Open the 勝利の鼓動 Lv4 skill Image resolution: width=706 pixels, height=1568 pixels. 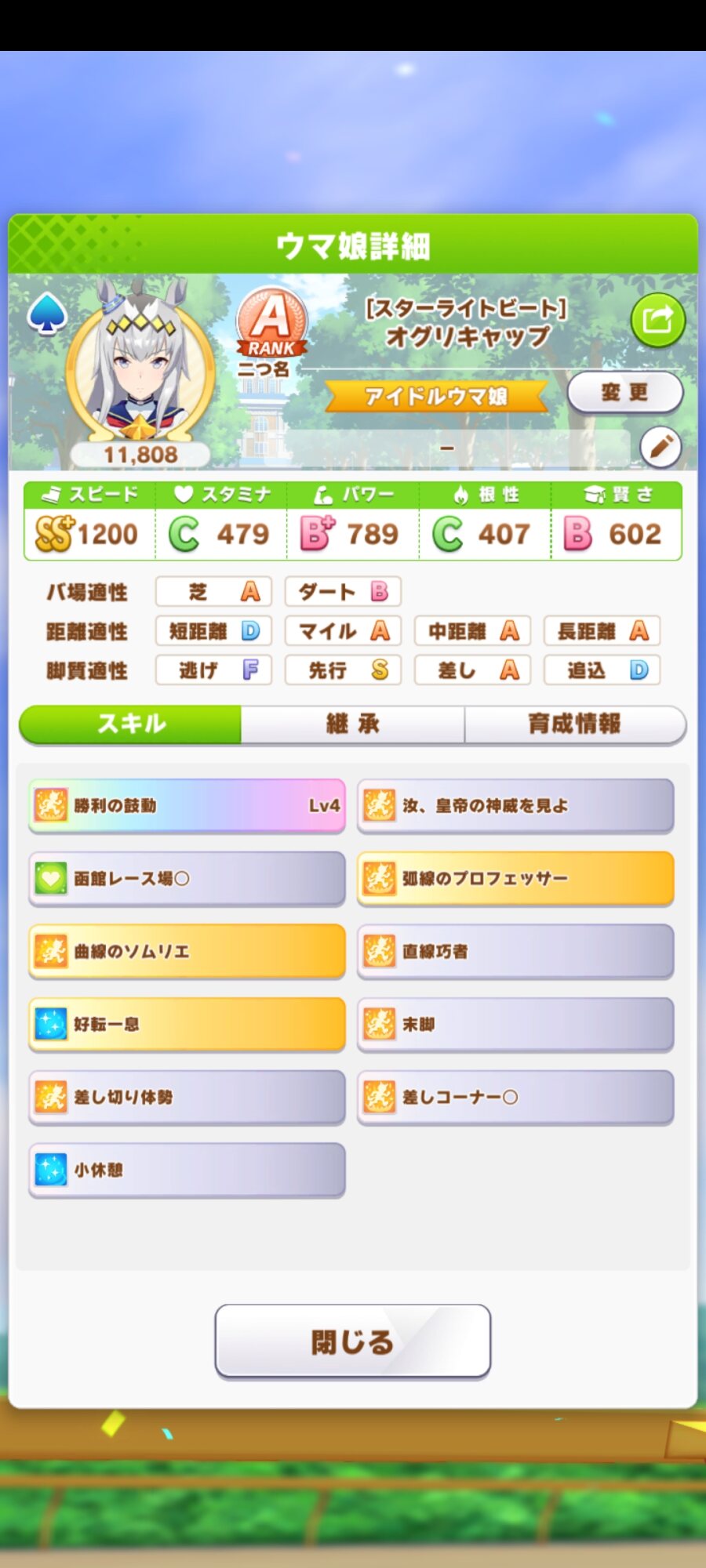187,805
